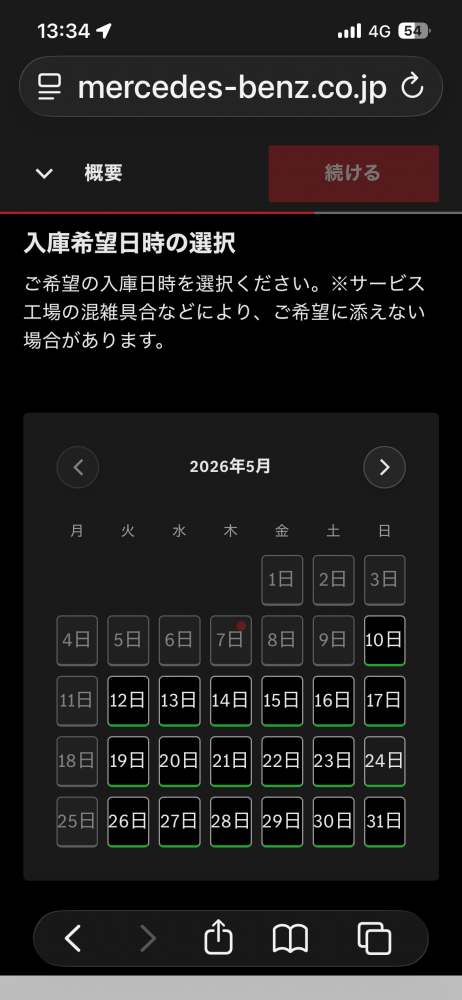Open the Safari share sheet
This screenshot has width=462, height=1000.
tap(218, 939)
